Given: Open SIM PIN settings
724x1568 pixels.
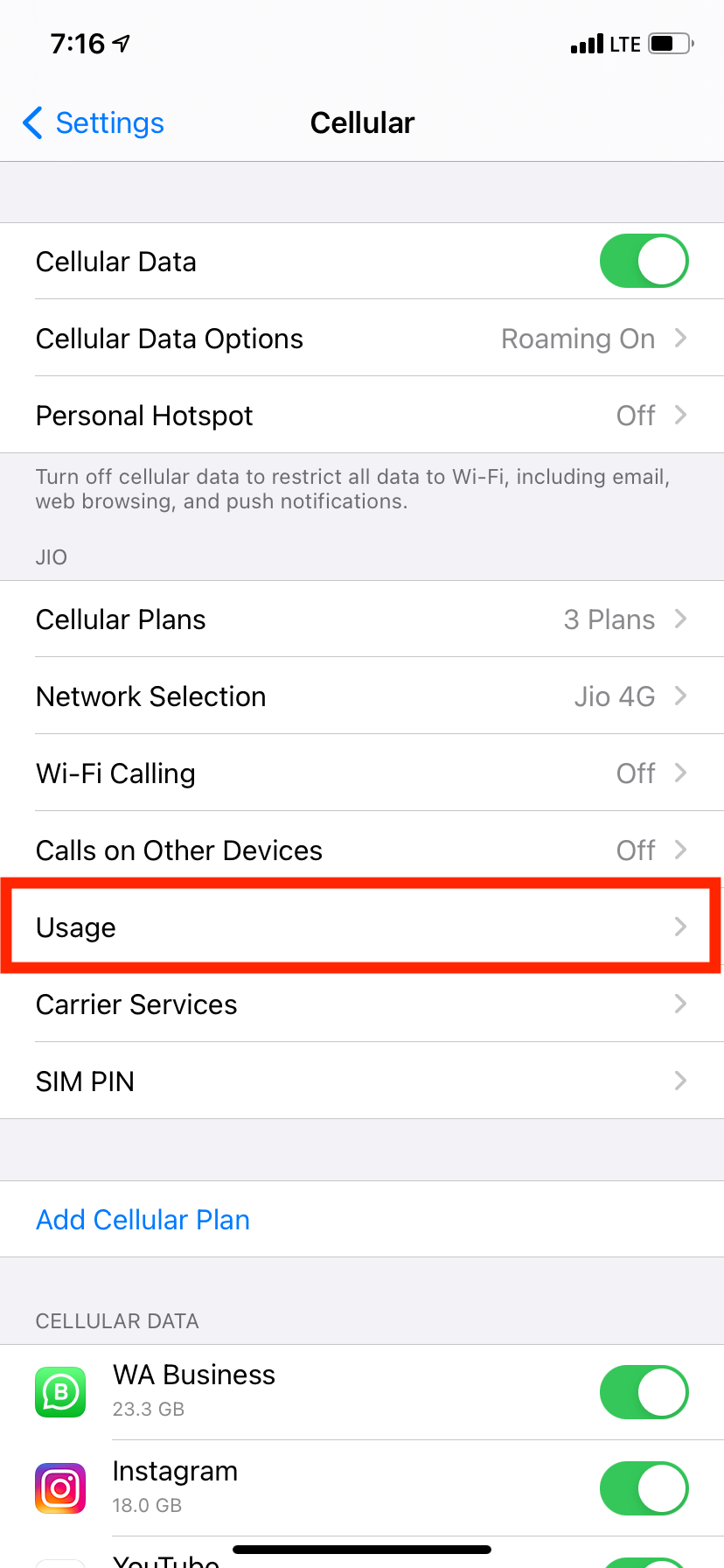Looking at the screenshot, I should click(x=362, y=1081).
